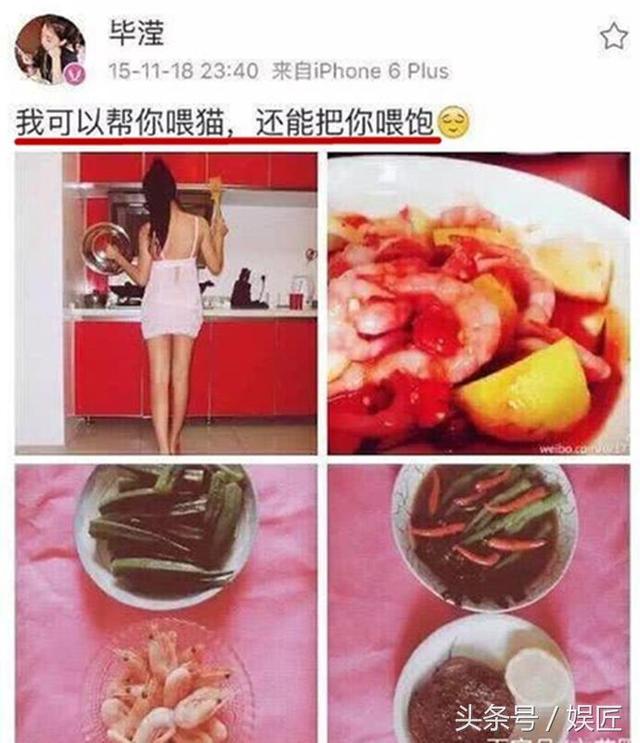Favorite this post with the star
The image size is (640, 743).
(613, 37)
